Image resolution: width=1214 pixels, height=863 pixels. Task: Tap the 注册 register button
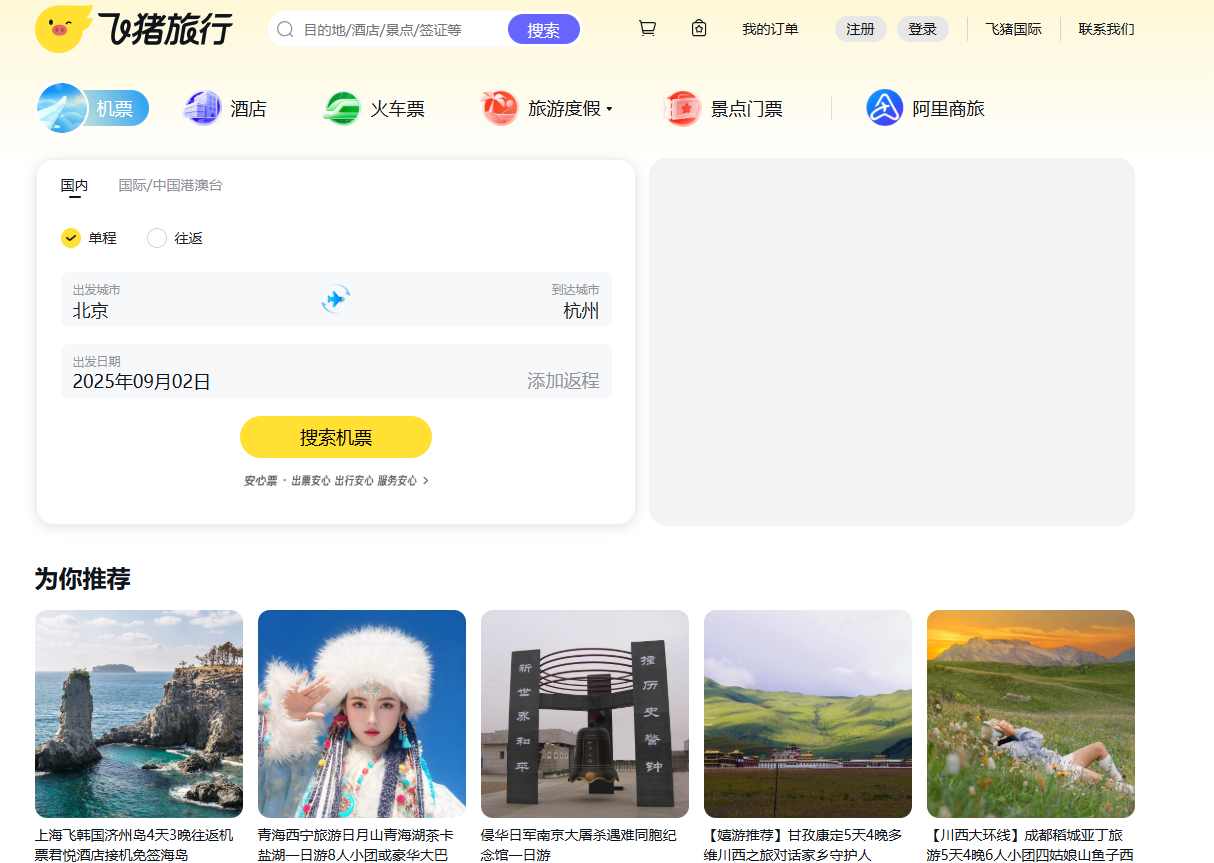860,29
